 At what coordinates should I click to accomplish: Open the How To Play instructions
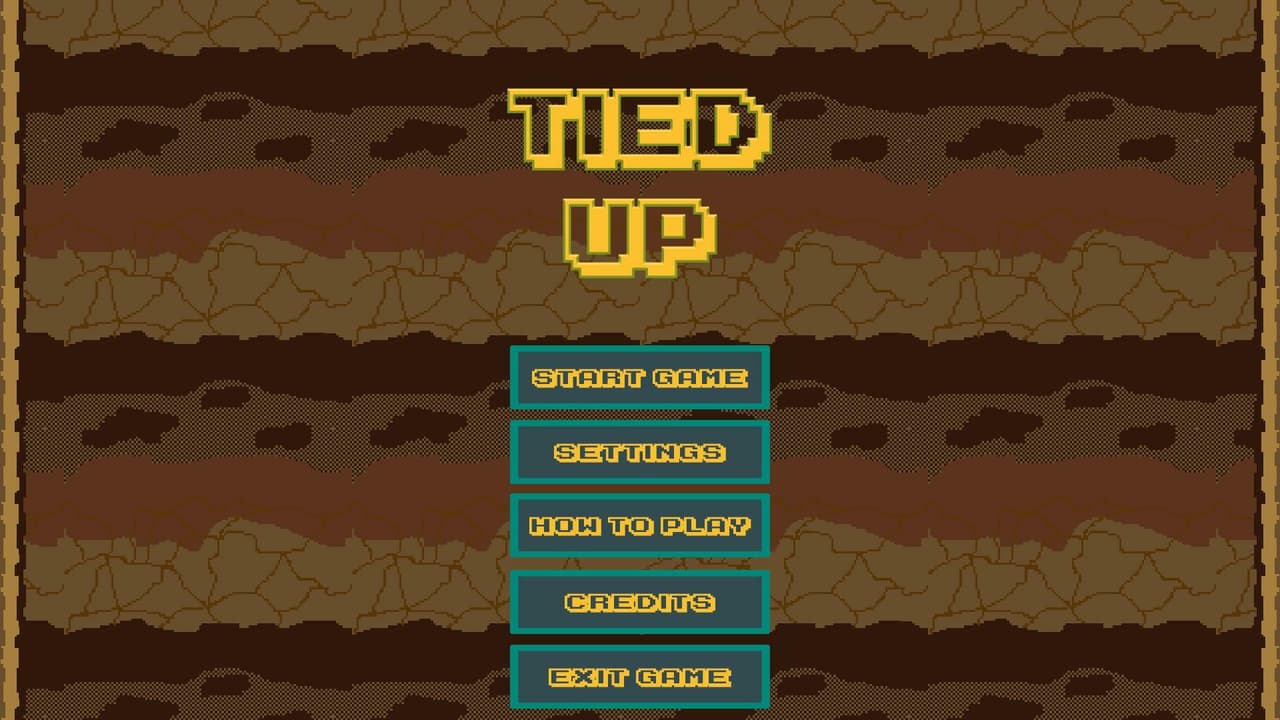click(640, 526)
